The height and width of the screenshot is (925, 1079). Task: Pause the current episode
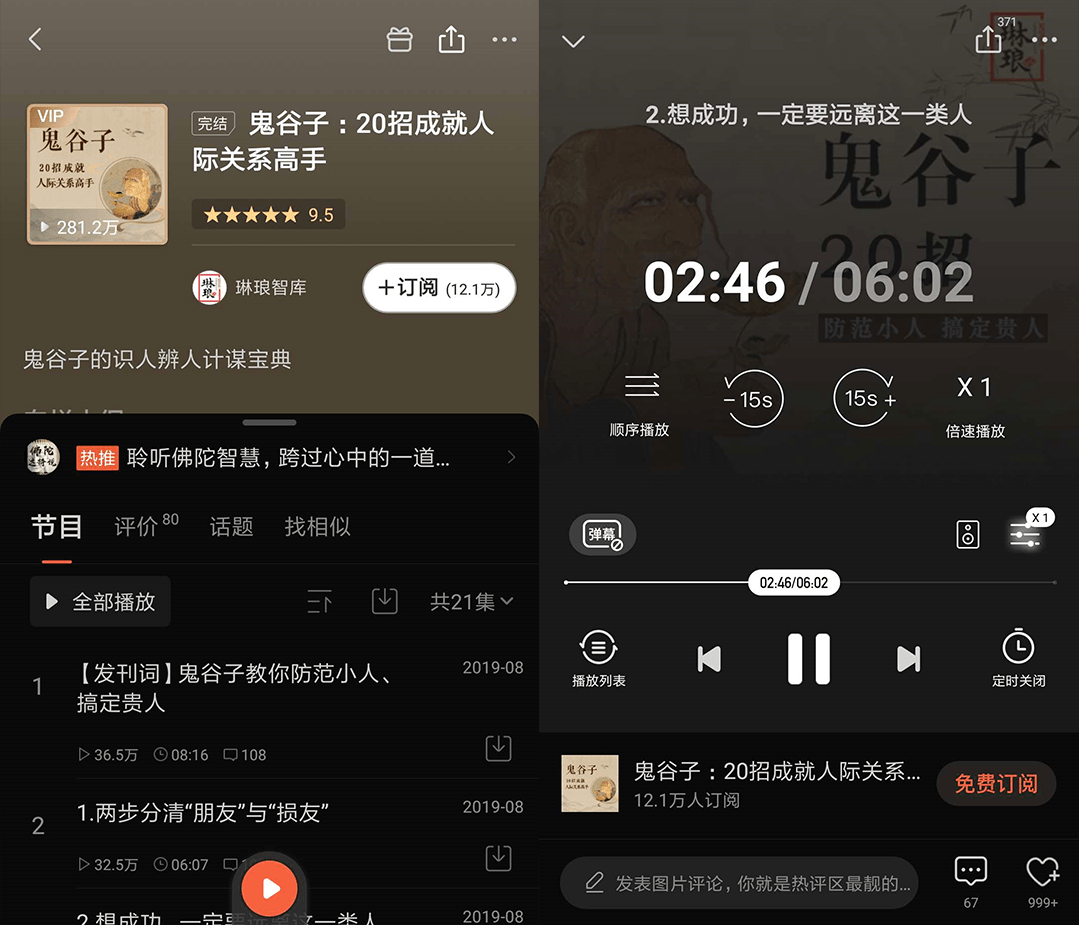click(808, 658)
